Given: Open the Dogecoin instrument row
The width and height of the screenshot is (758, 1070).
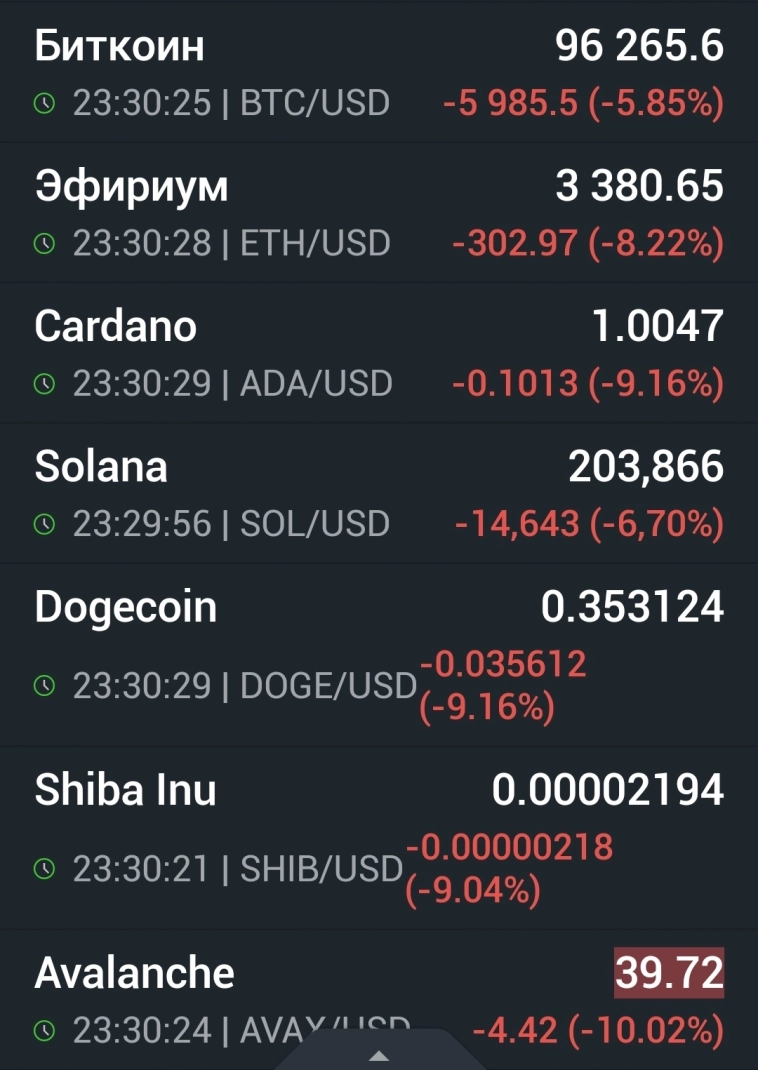Looking at the screenshot, I should (125, 606).
